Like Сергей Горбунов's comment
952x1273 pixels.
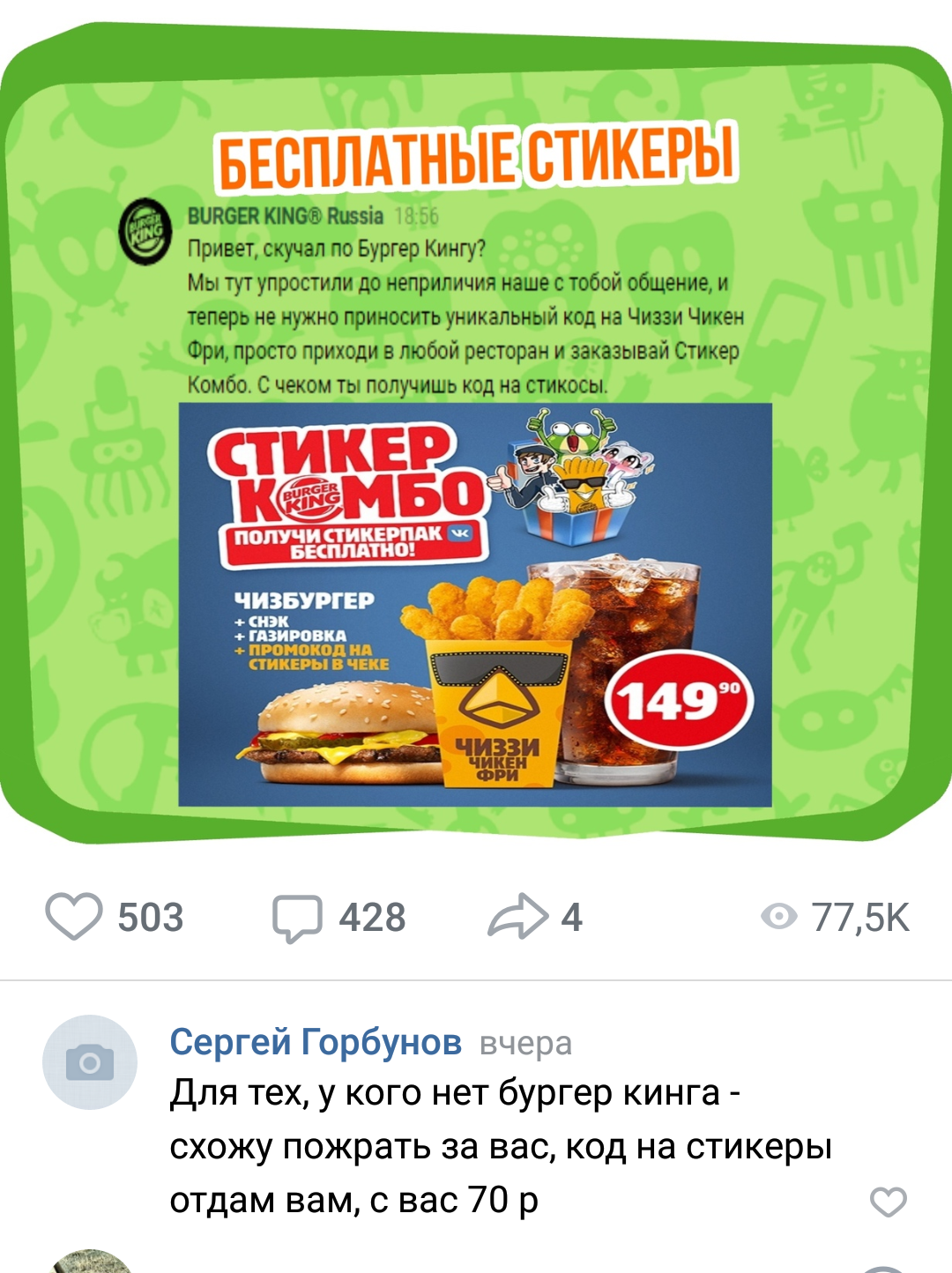coord(888,1202)
